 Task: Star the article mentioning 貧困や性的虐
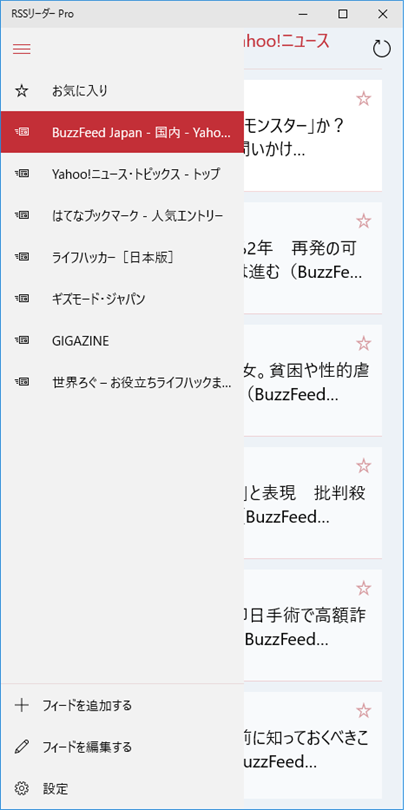coord(364,344)
